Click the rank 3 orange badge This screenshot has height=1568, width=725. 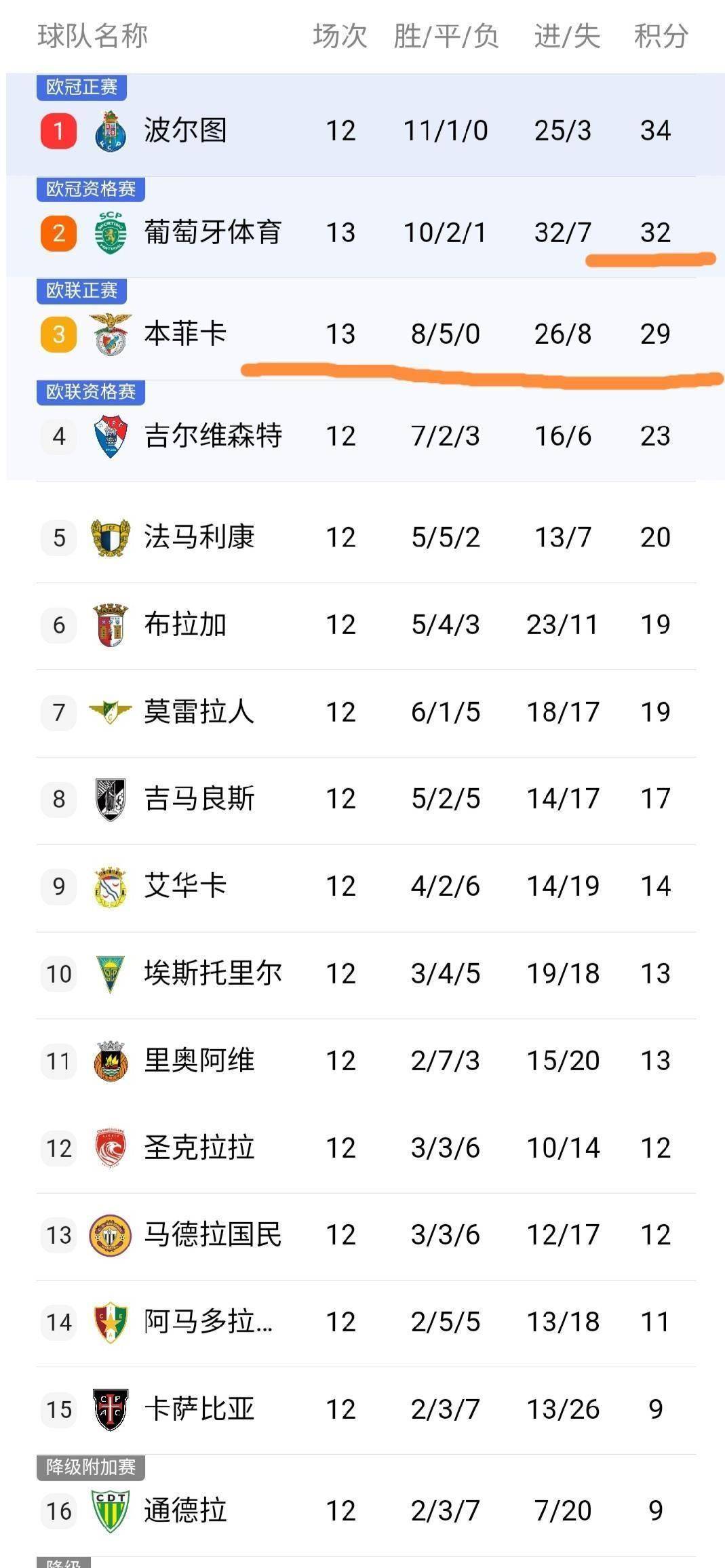(58, 333)
